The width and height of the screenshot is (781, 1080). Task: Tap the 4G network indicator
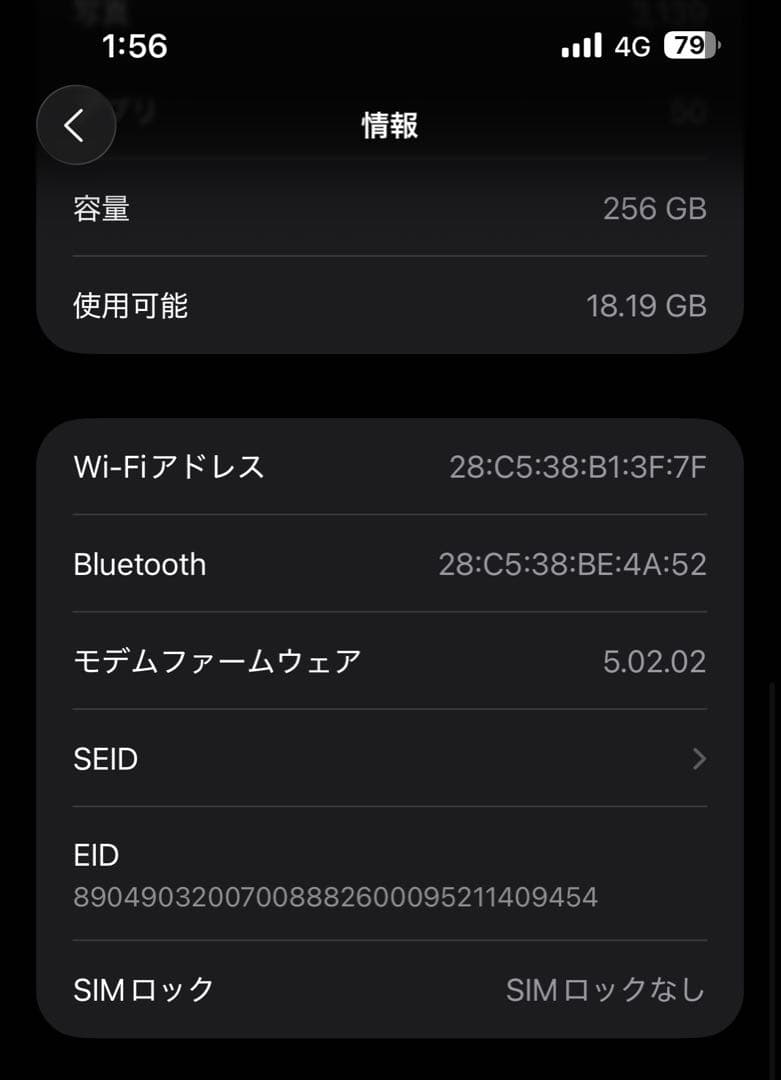point(630,45)
